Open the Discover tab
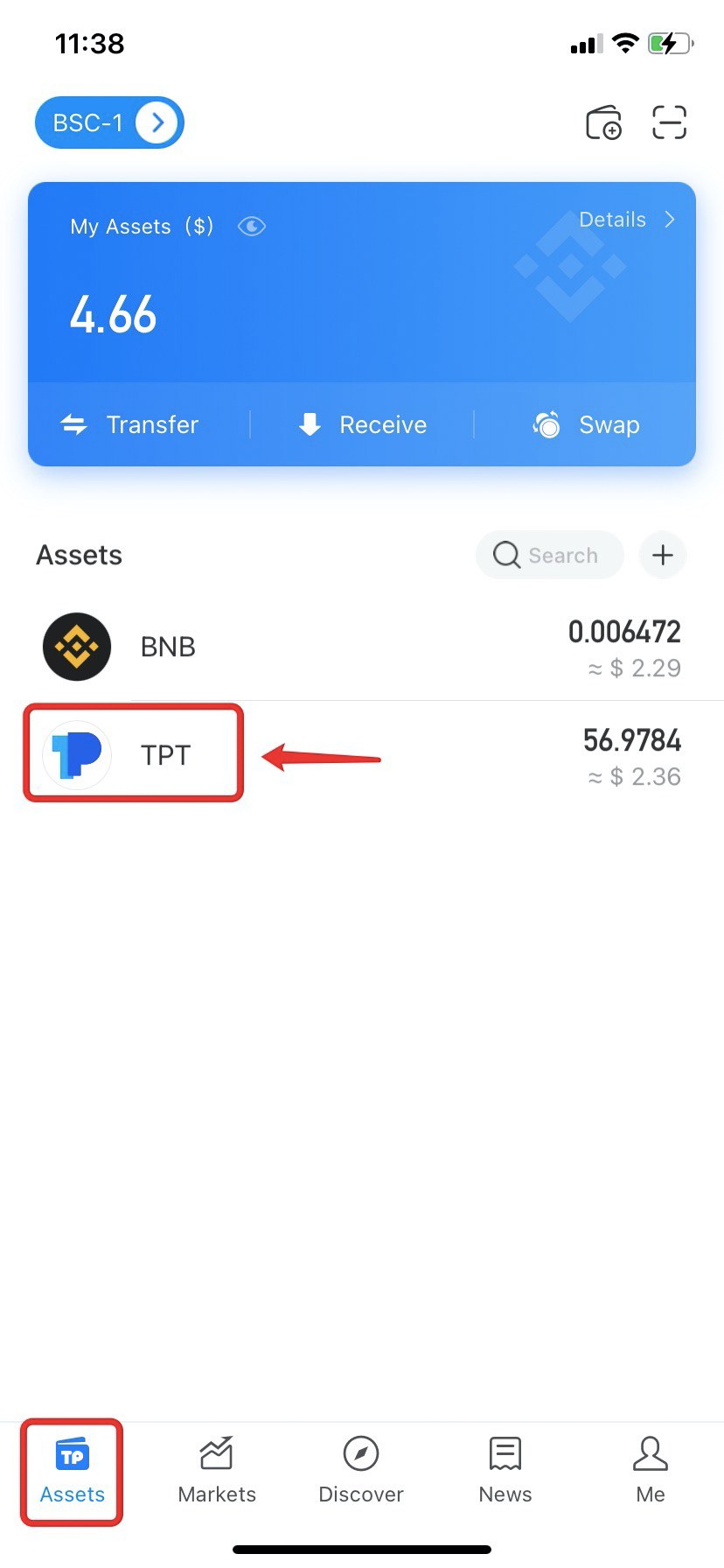This screenshot has width=724, height=1568. pos(361,1472)
